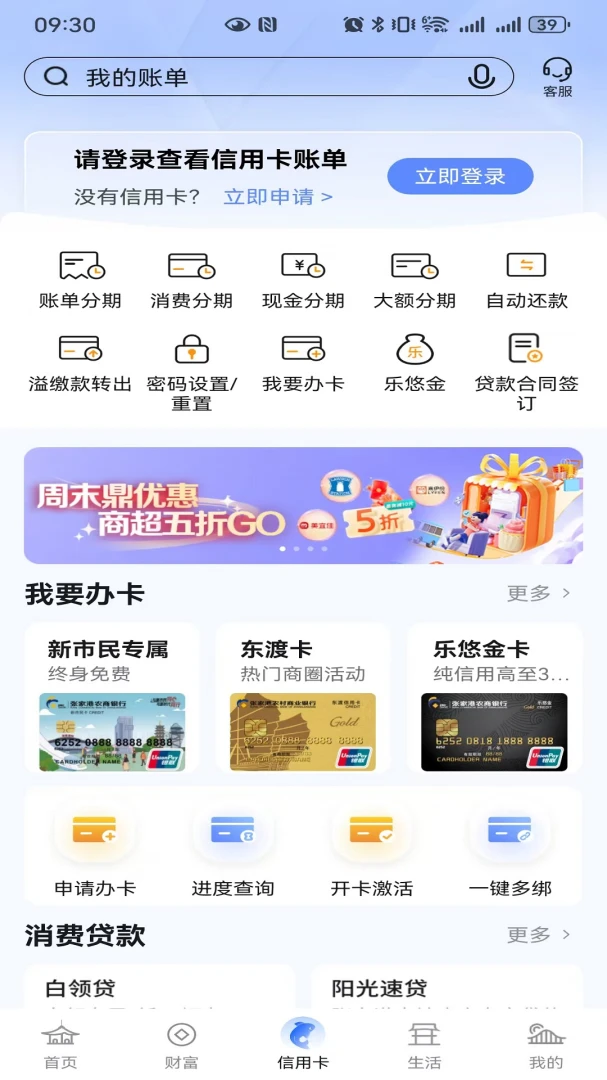Viewport: 607px width, 1080px height.
Task: Switch to the 我的 tab
Action: (x=546, y=1045)
